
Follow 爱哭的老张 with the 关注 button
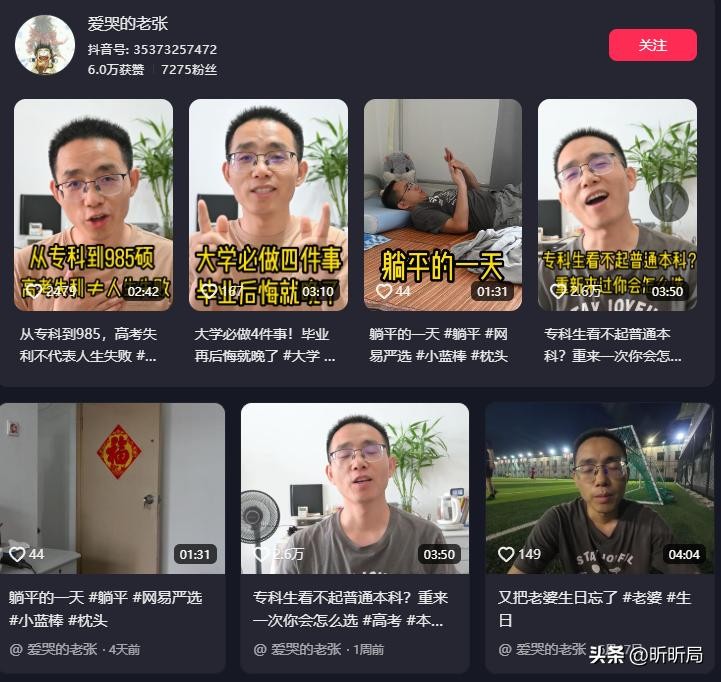click(652, 45)
